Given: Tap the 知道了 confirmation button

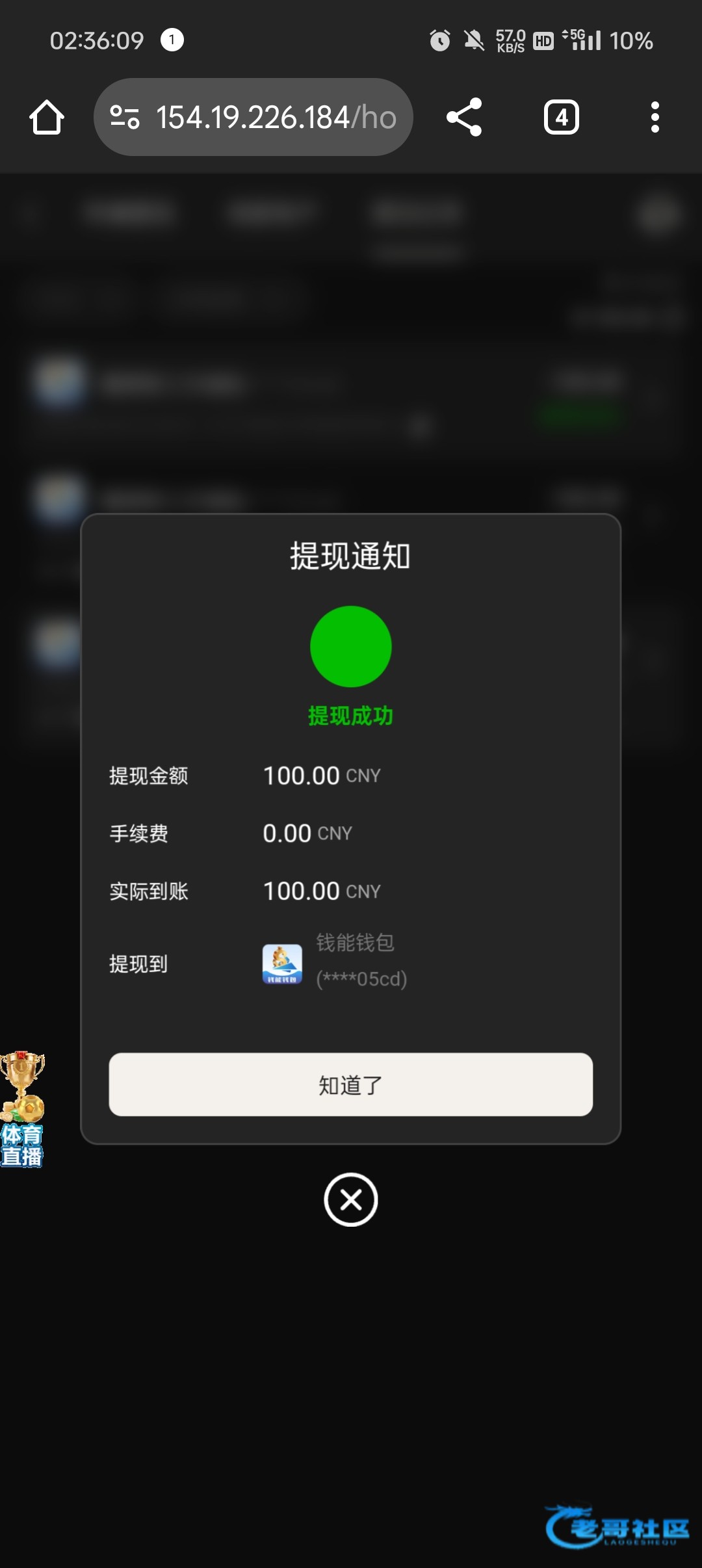Looking at the screenshot, I should click(350, 1084).
